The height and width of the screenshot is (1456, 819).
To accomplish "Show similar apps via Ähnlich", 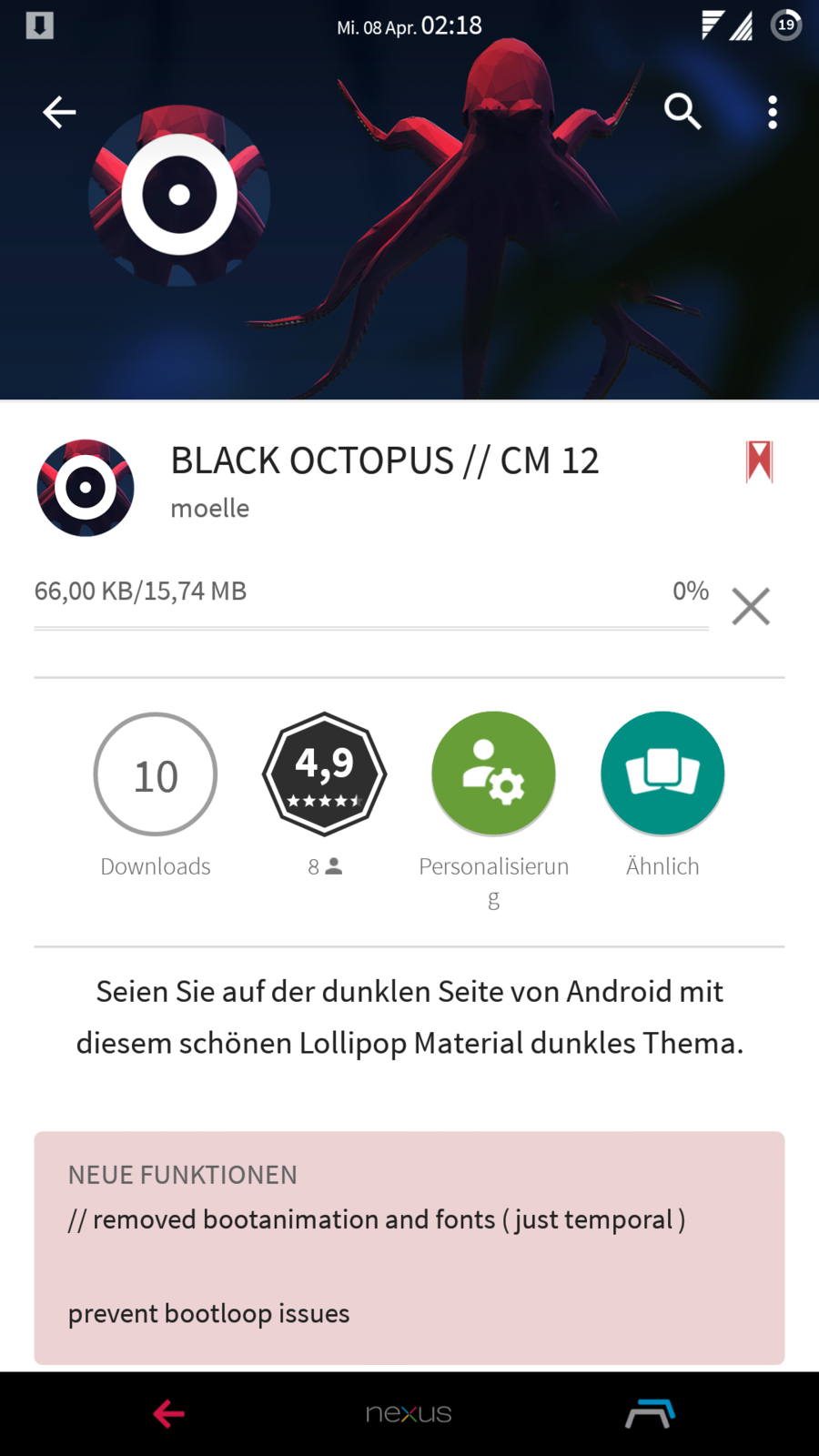I will tap(662, 774).
